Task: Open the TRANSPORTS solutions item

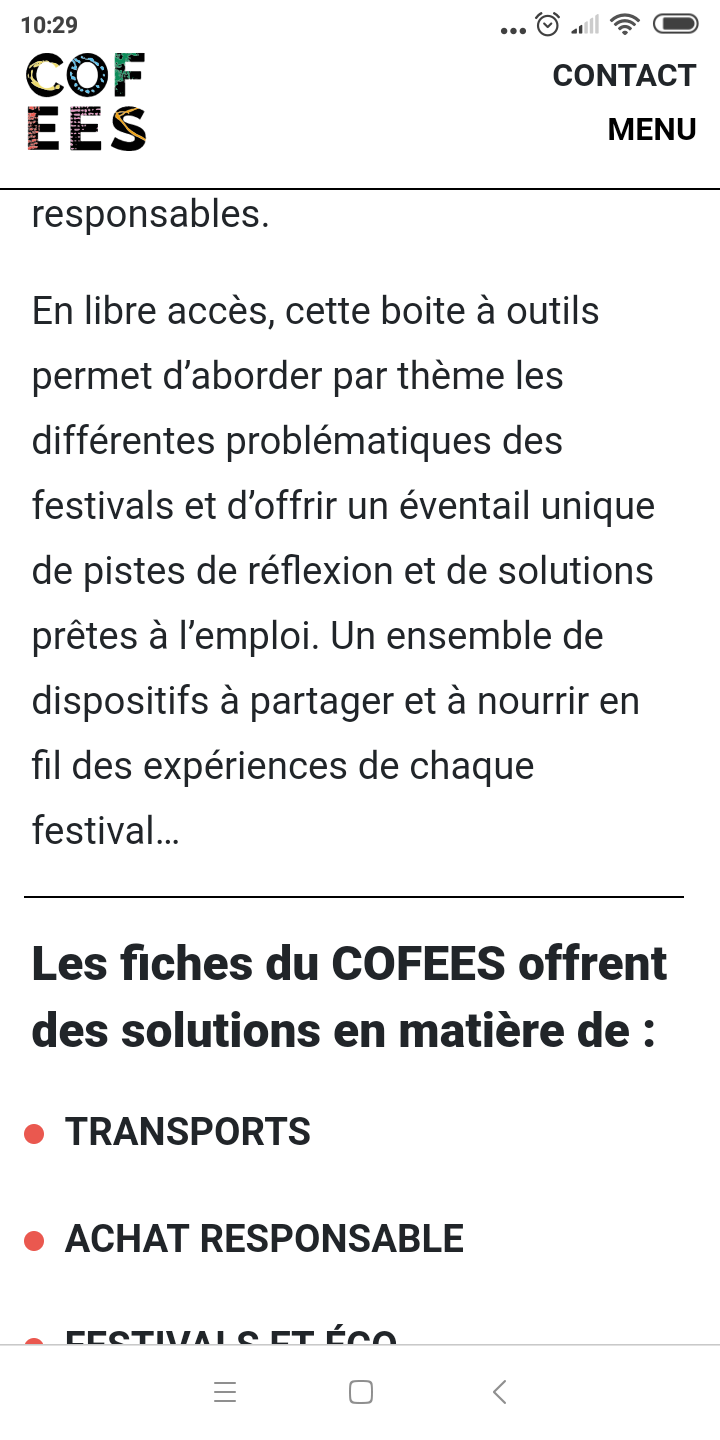Action: click(x=188, y=1132)
